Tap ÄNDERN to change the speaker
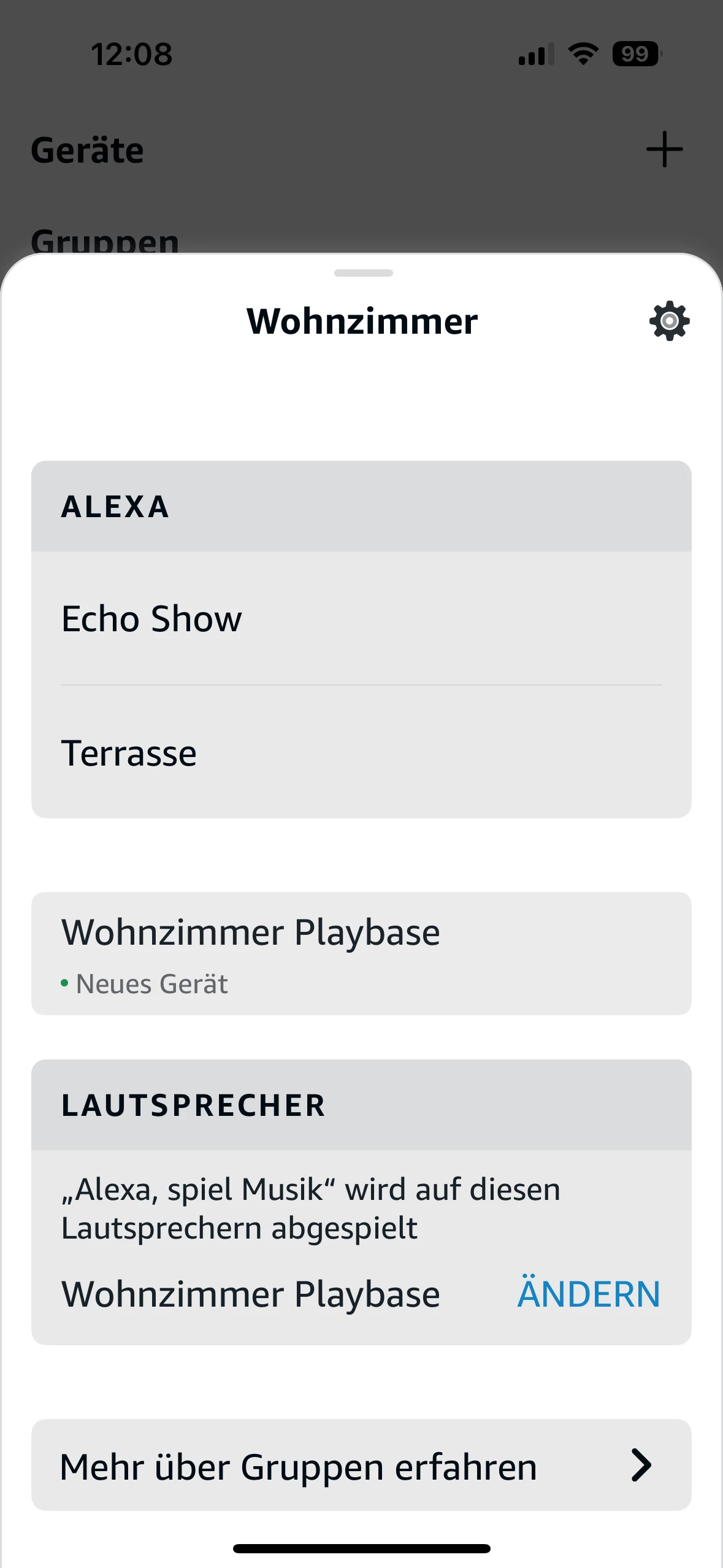The image size is (723, 1568). (589, 1294)
